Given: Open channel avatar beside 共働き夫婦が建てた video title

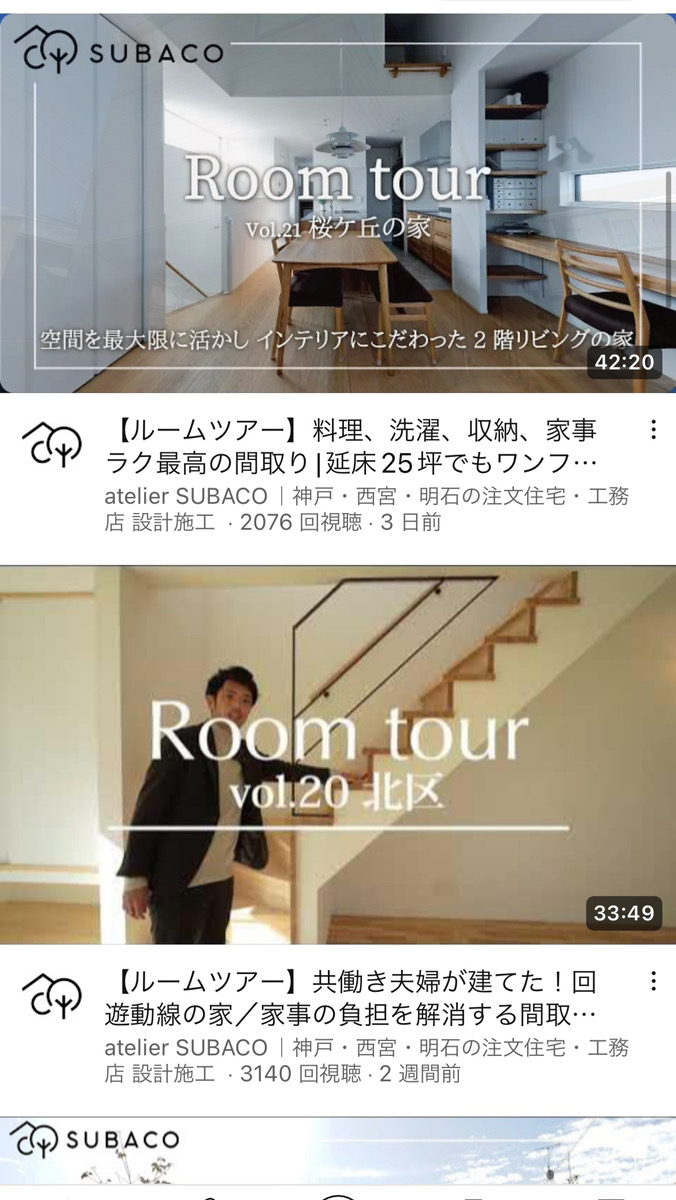Looking at the screenshot, I should tap(51, 995).
